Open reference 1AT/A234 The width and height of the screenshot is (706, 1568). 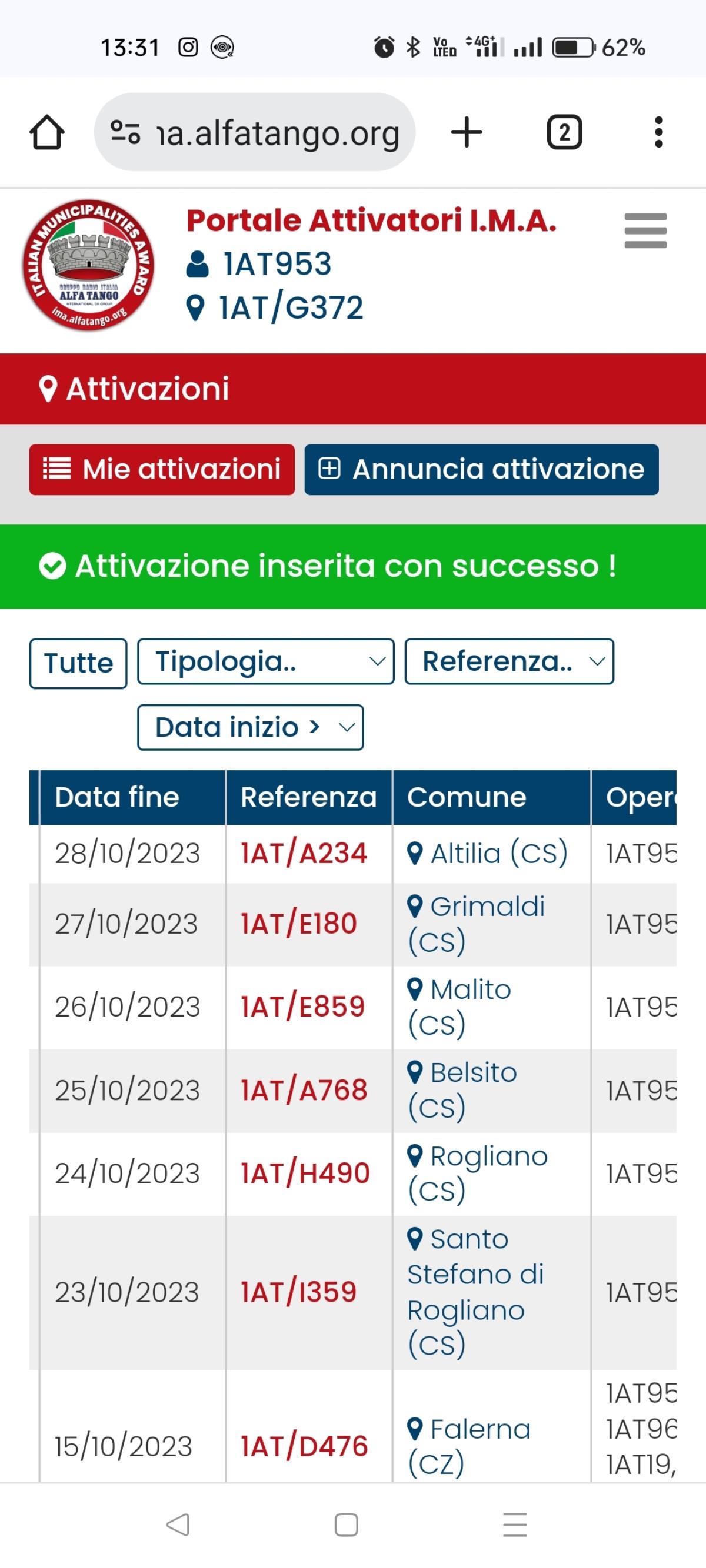304,854
